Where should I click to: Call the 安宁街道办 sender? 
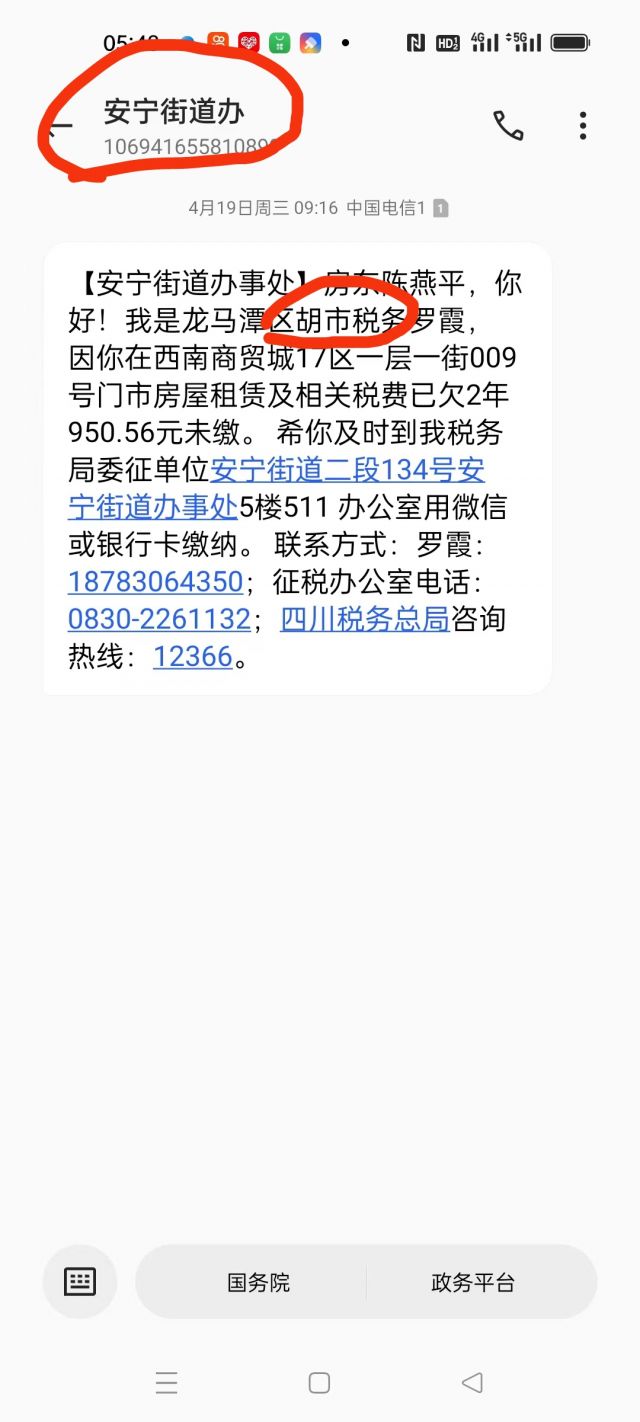click(x=508, y=125)
